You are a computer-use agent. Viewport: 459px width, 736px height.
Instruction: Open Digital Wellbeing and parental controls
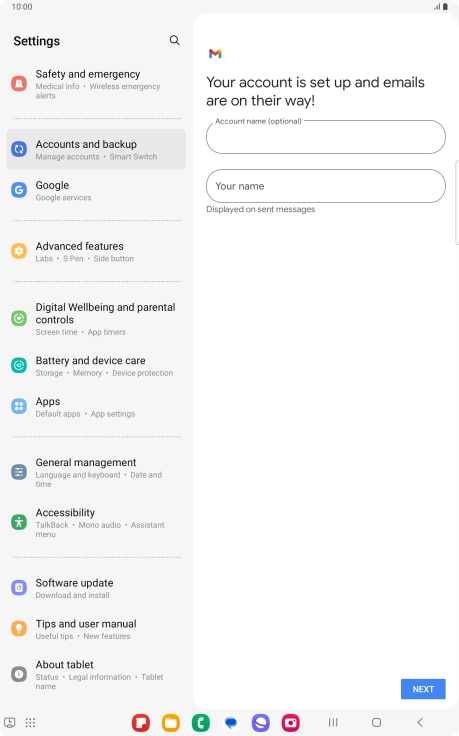[x=96, y=319]
